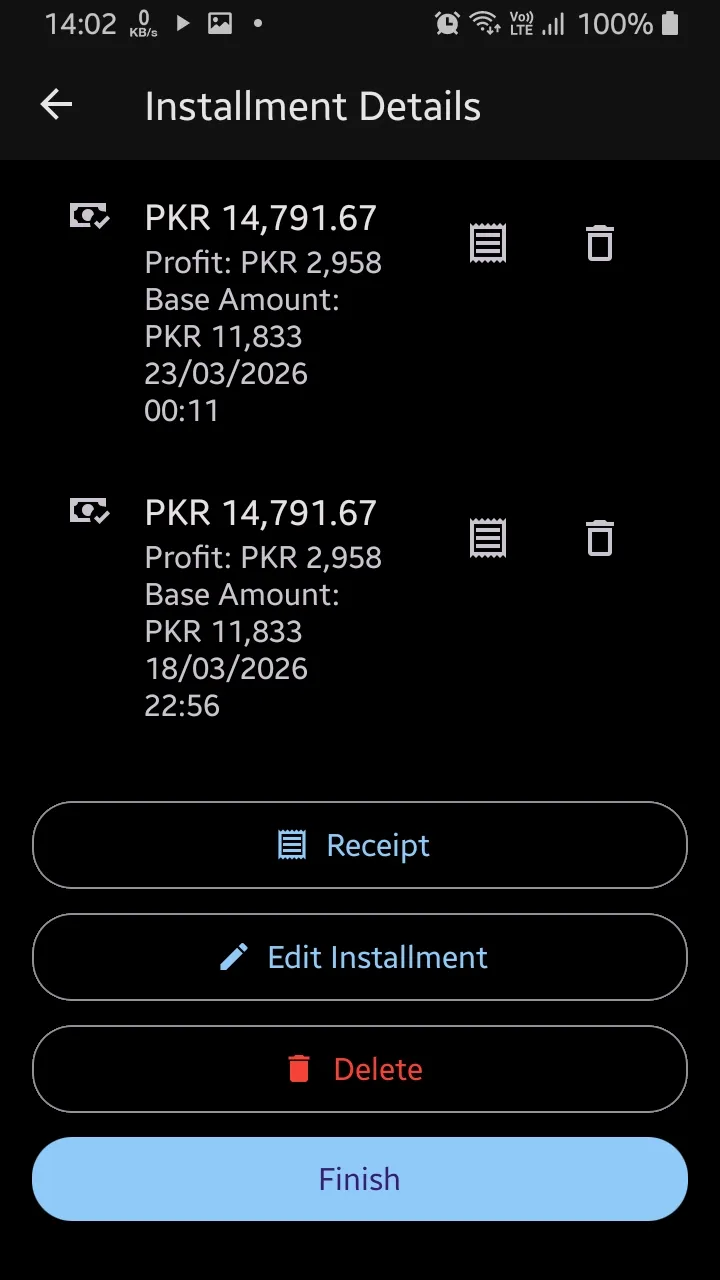The height and width of the screenshot is (1280, 720).
Task: Tap the battery indicator showing 100%
Action: point(640,22)
